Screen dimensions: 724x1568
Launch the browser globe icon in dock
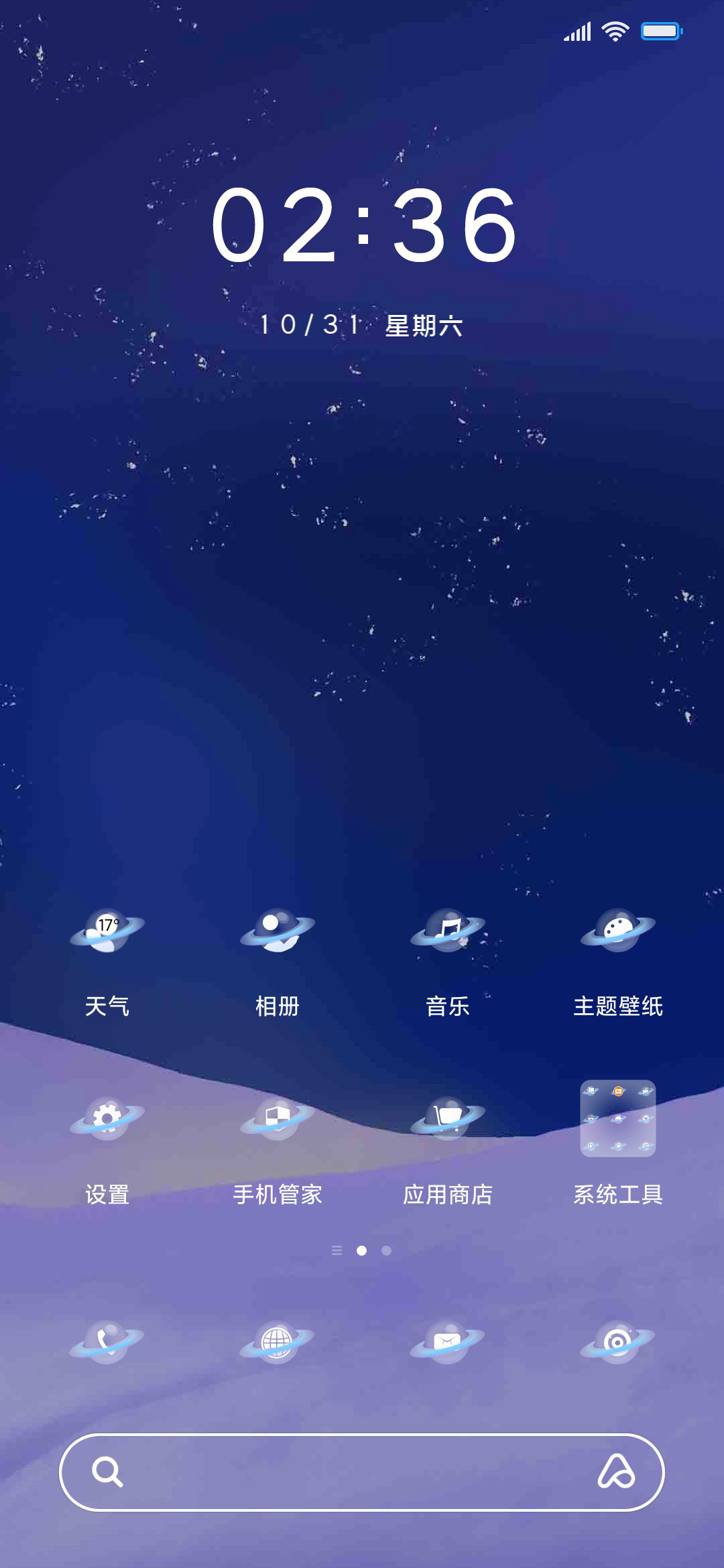click(x=278, y=1342)
